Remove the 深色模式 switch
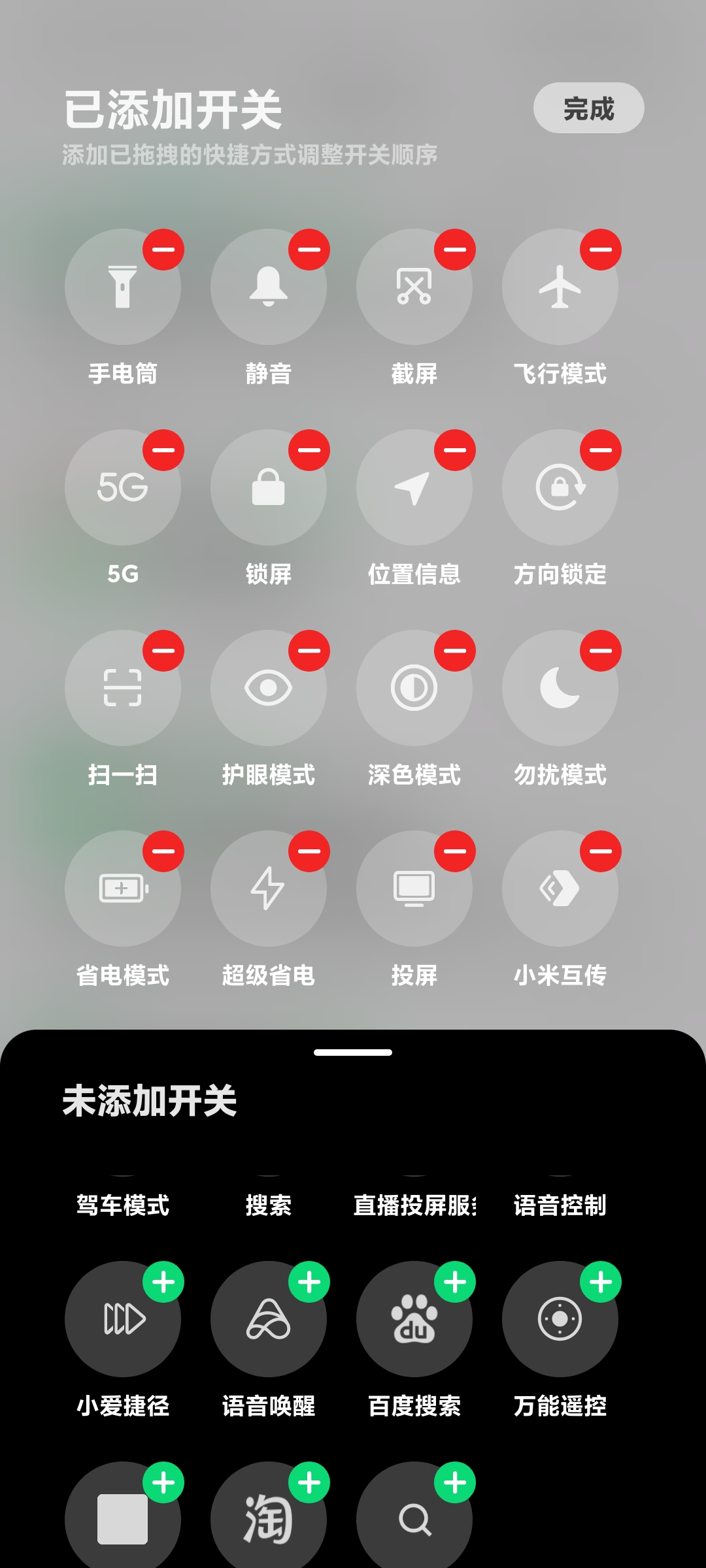 [x=455, y=651]
